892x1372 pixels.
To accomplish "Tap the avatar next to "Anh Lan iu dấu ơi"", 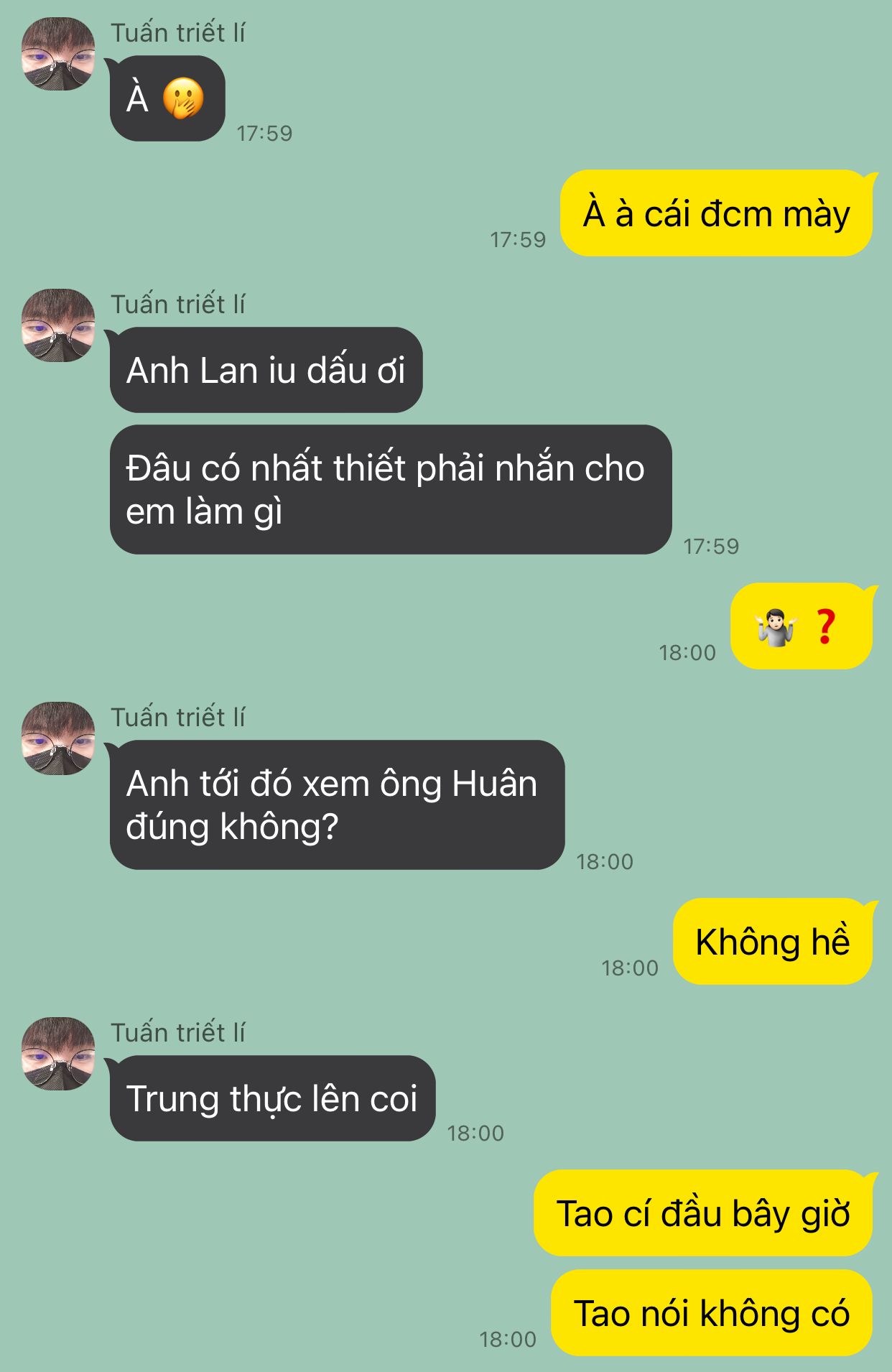I will pos(58,325).
